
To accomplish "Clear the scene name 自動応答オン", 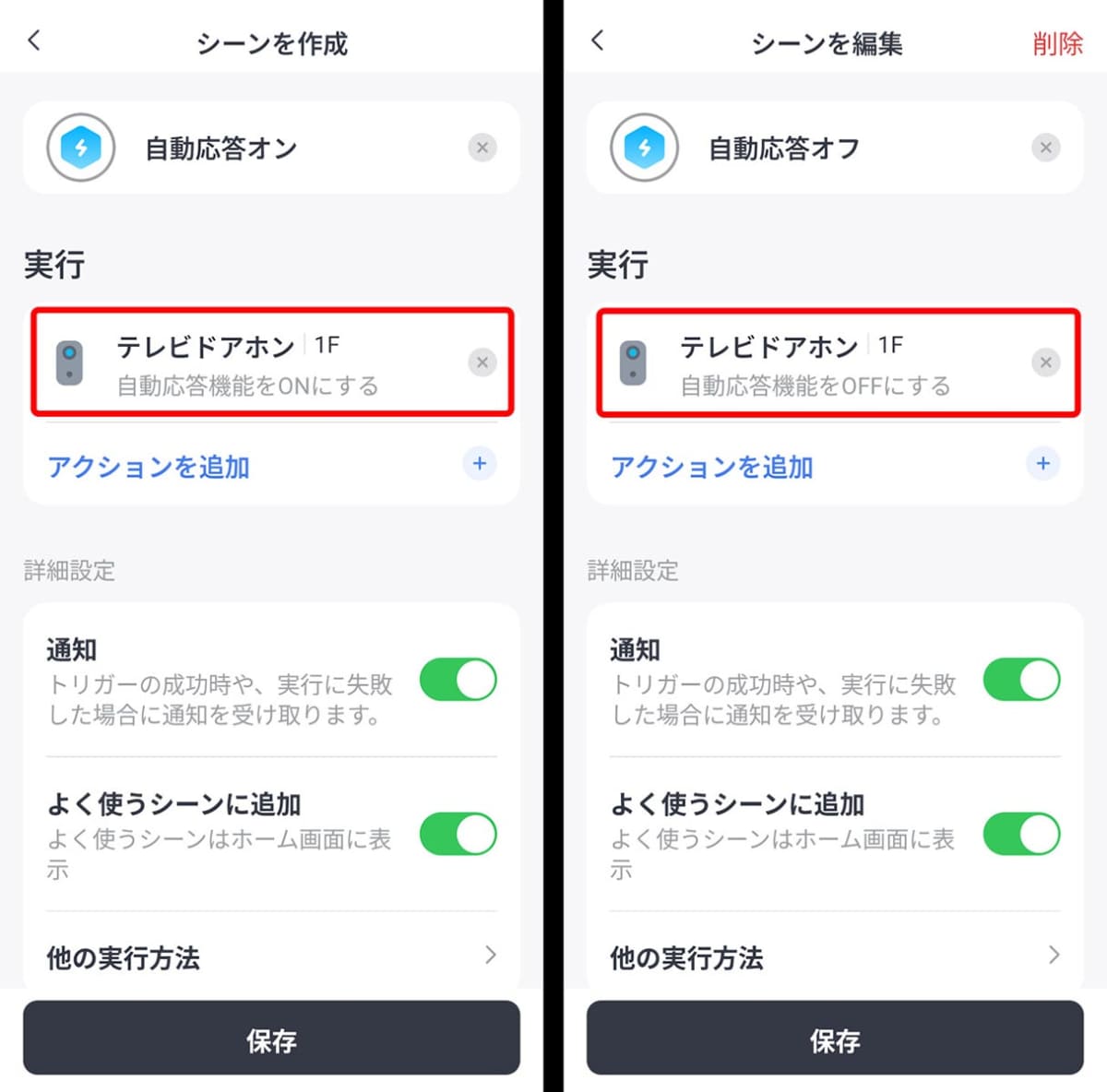I will tap(482, 148).
